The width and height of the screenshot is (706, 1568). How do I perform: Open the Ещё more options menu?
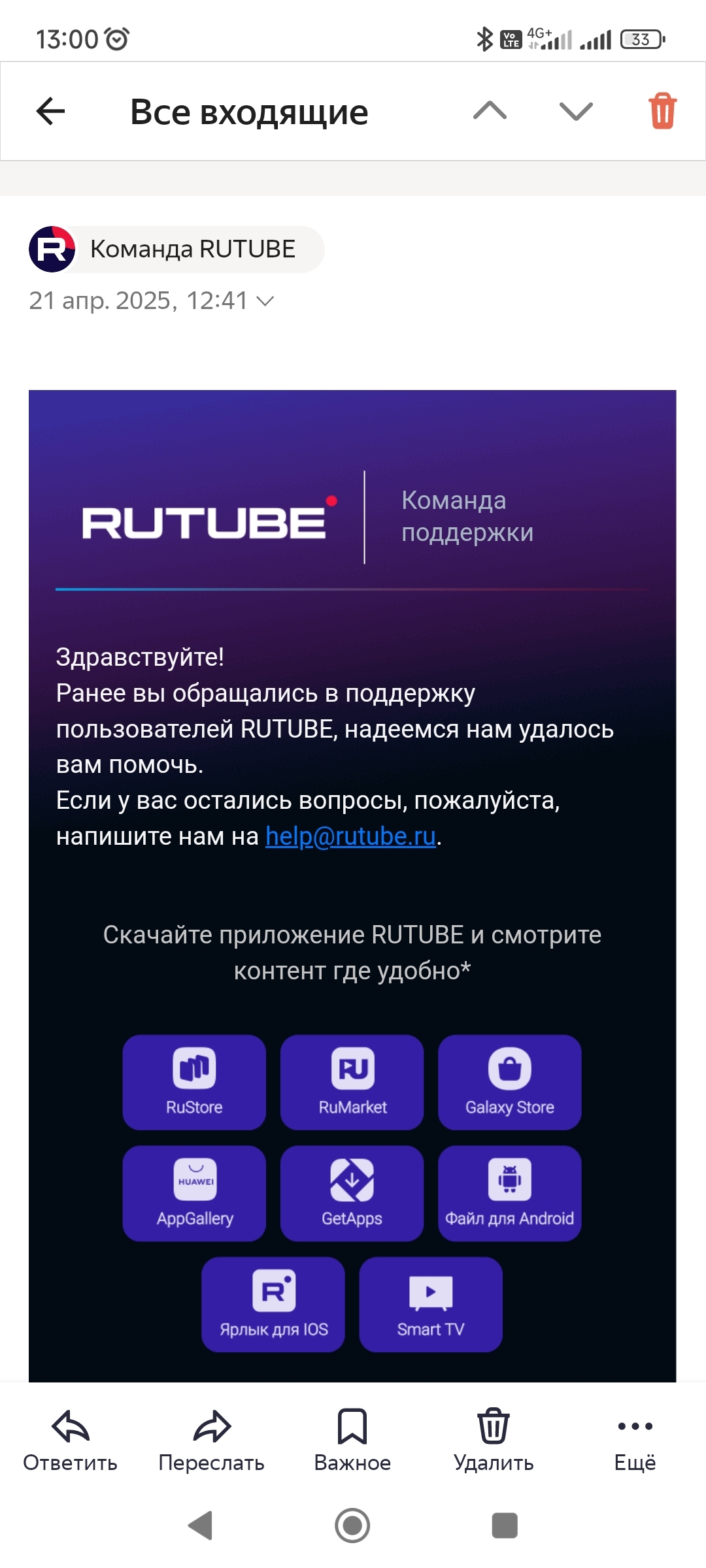tap(635, 1441)
